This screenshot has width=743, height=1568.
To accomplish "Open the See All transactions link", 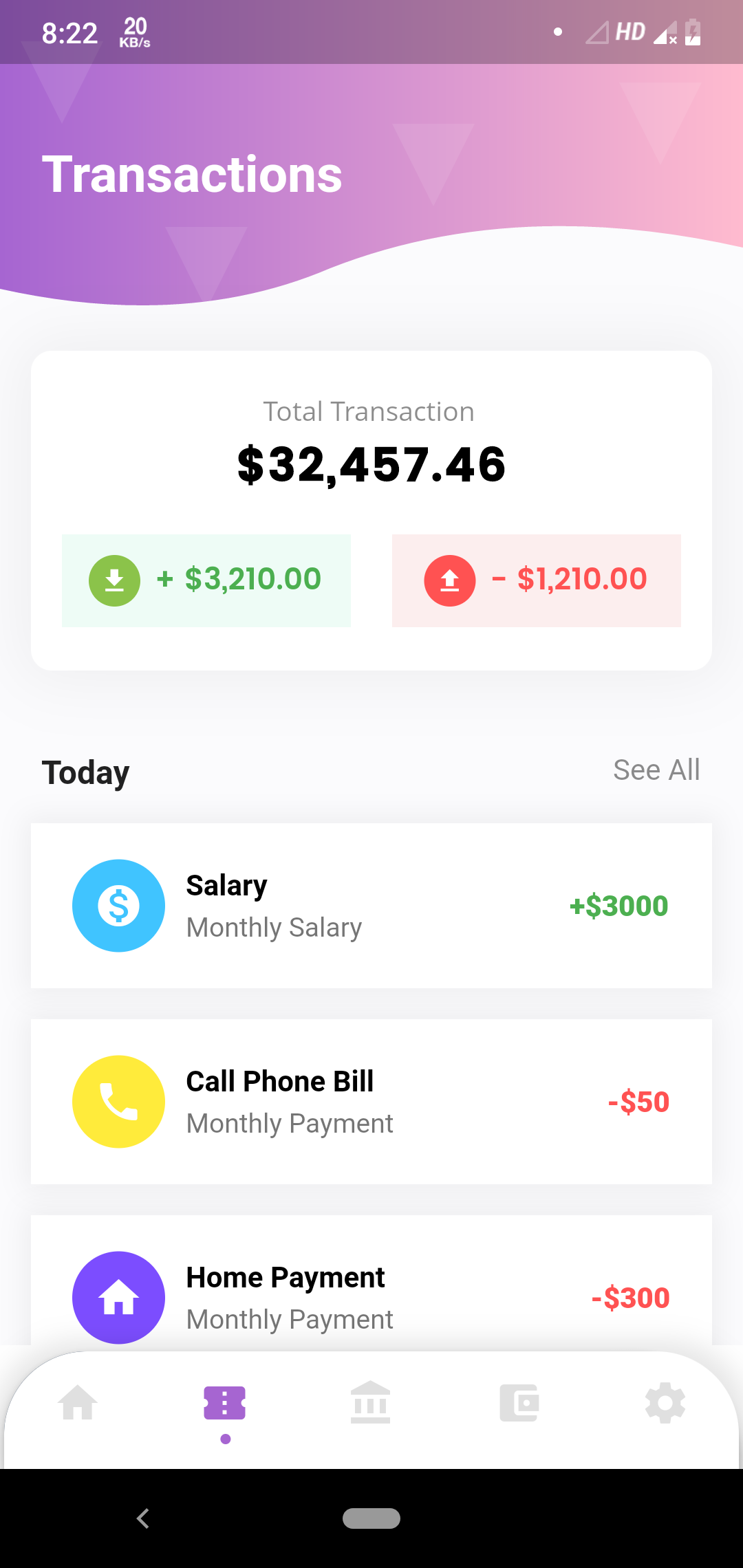I will (656, 770).
